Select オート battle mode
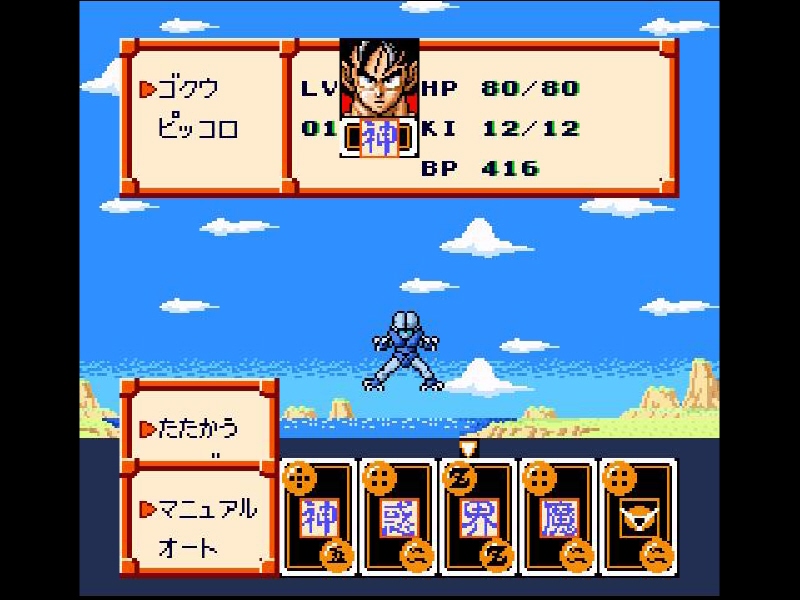Image resolution: width=800 pixels, height=600 pixels. pyautogui.click(x=188, y=548)
